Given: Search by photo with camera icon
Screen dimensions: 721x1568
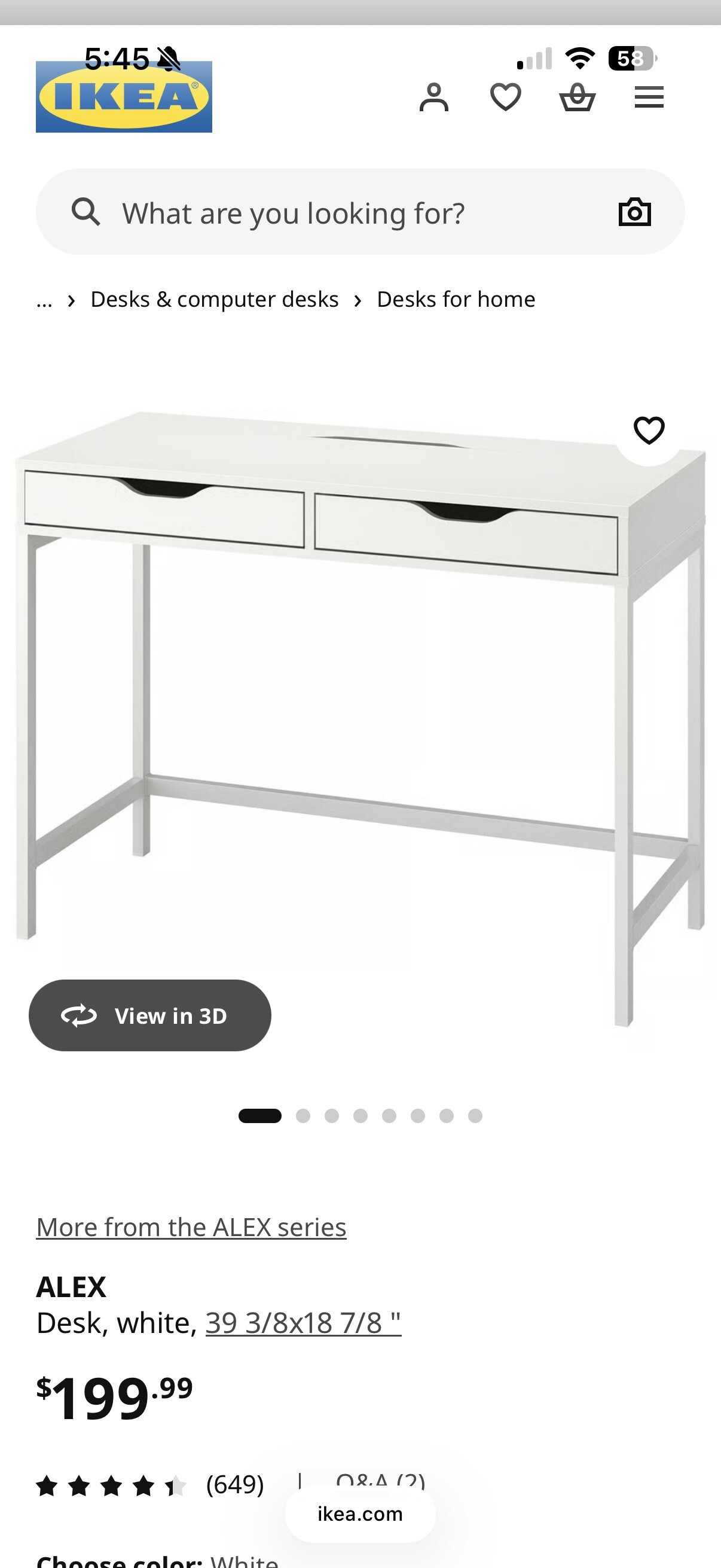Looking at the screenshot, I should (x=634, y=212).
